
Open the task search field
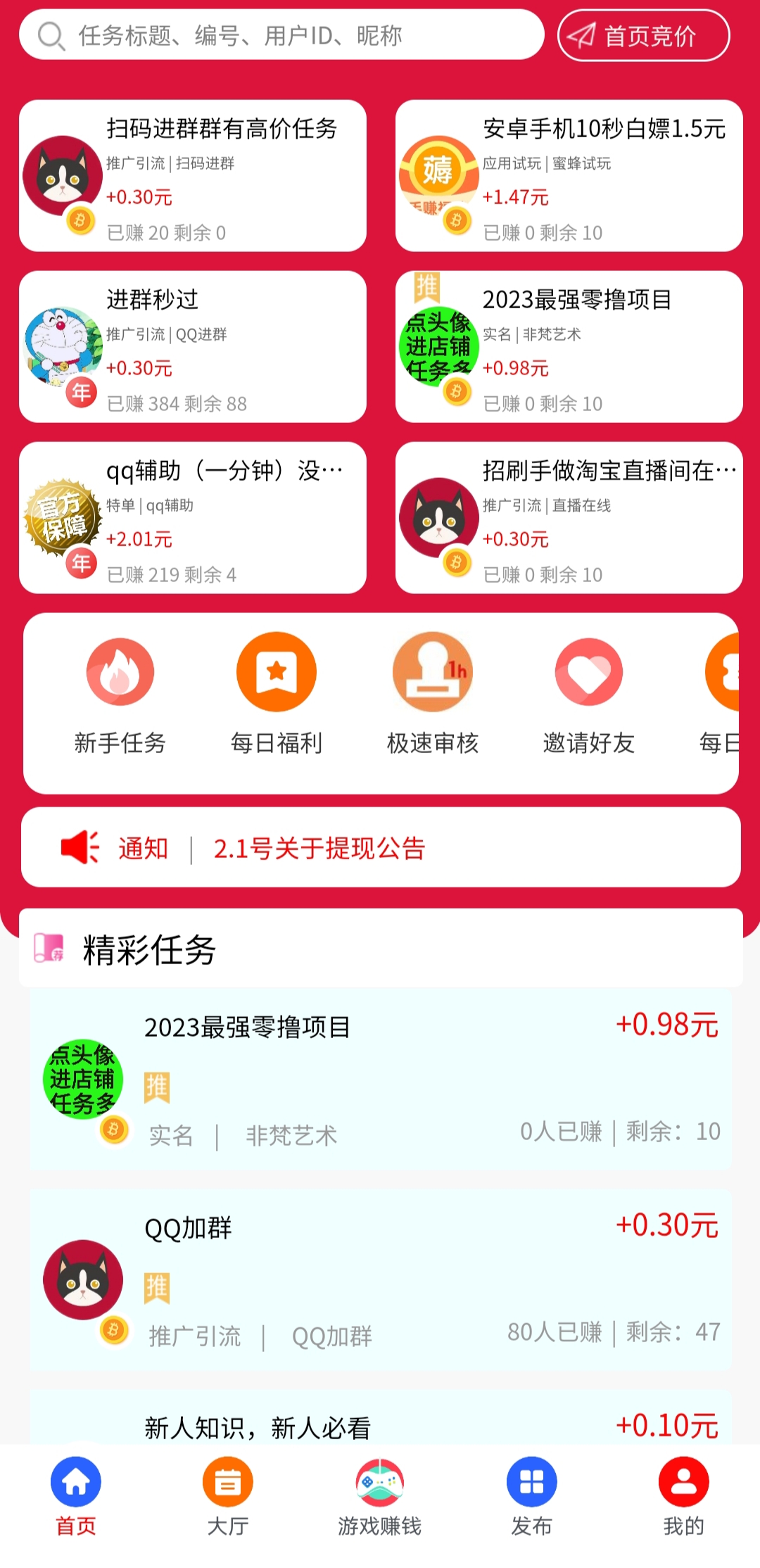(281, 35)
